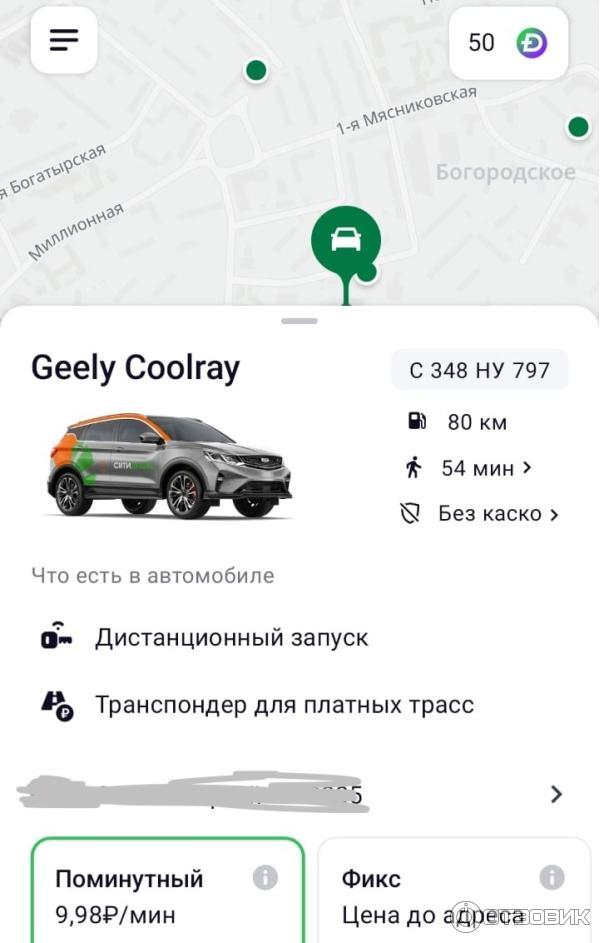Open the Без каско insurance options

[479, 514]
